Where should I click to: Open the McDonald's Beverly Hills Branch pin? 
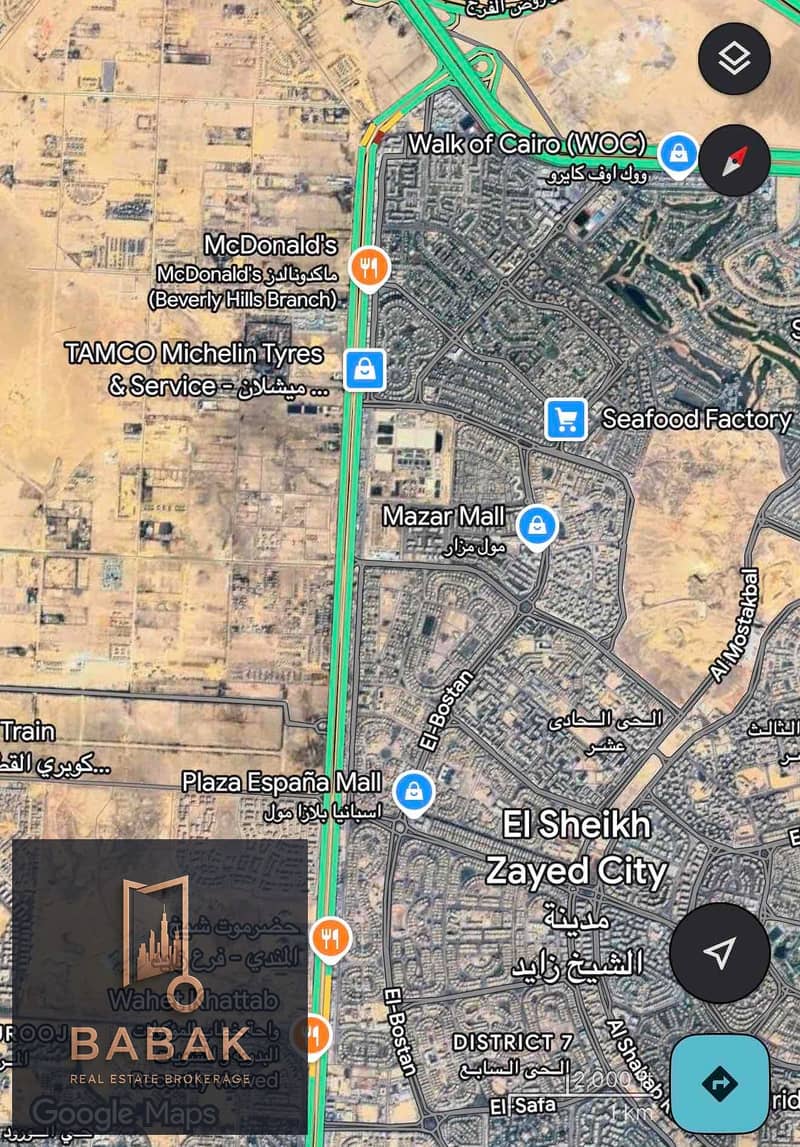point(369,267)
